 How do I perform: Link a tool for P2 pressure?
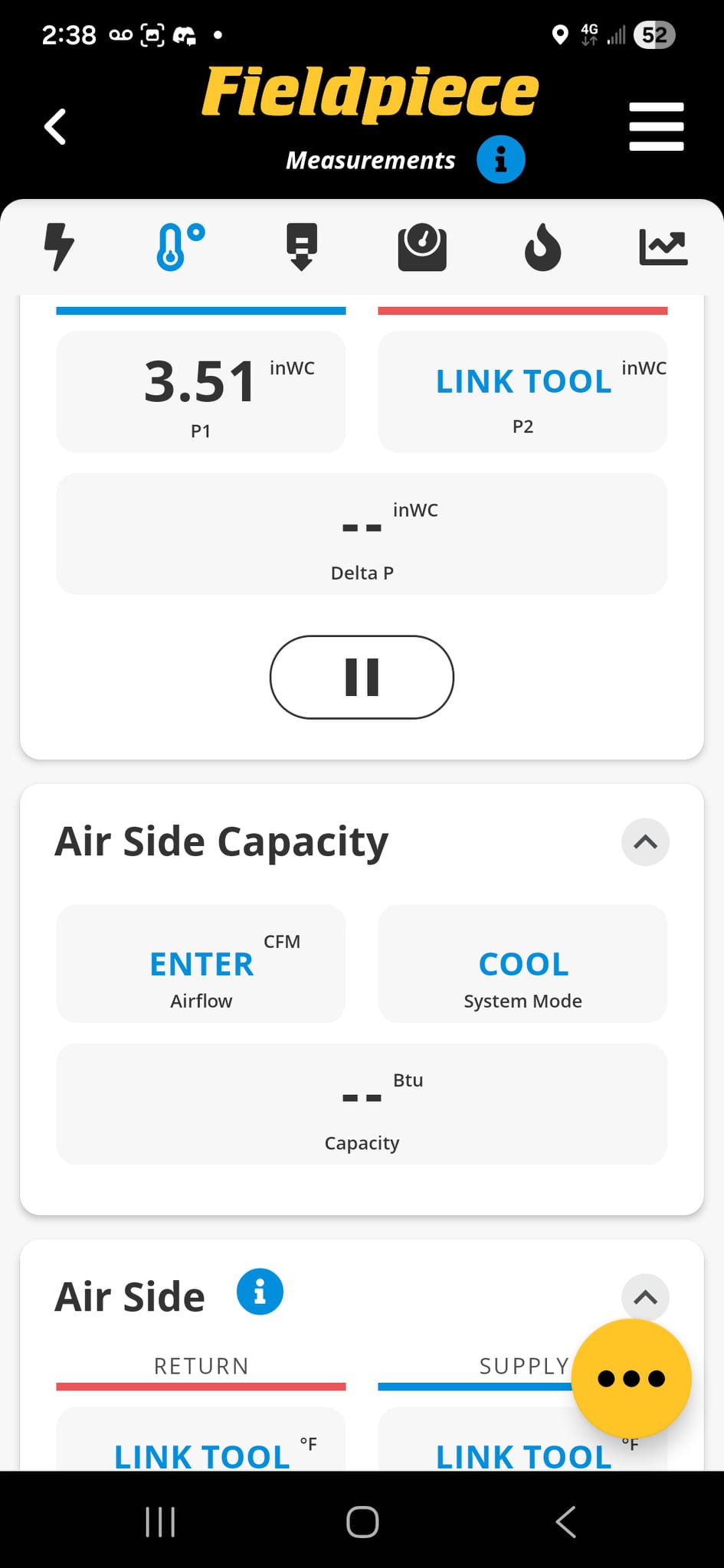523,391
